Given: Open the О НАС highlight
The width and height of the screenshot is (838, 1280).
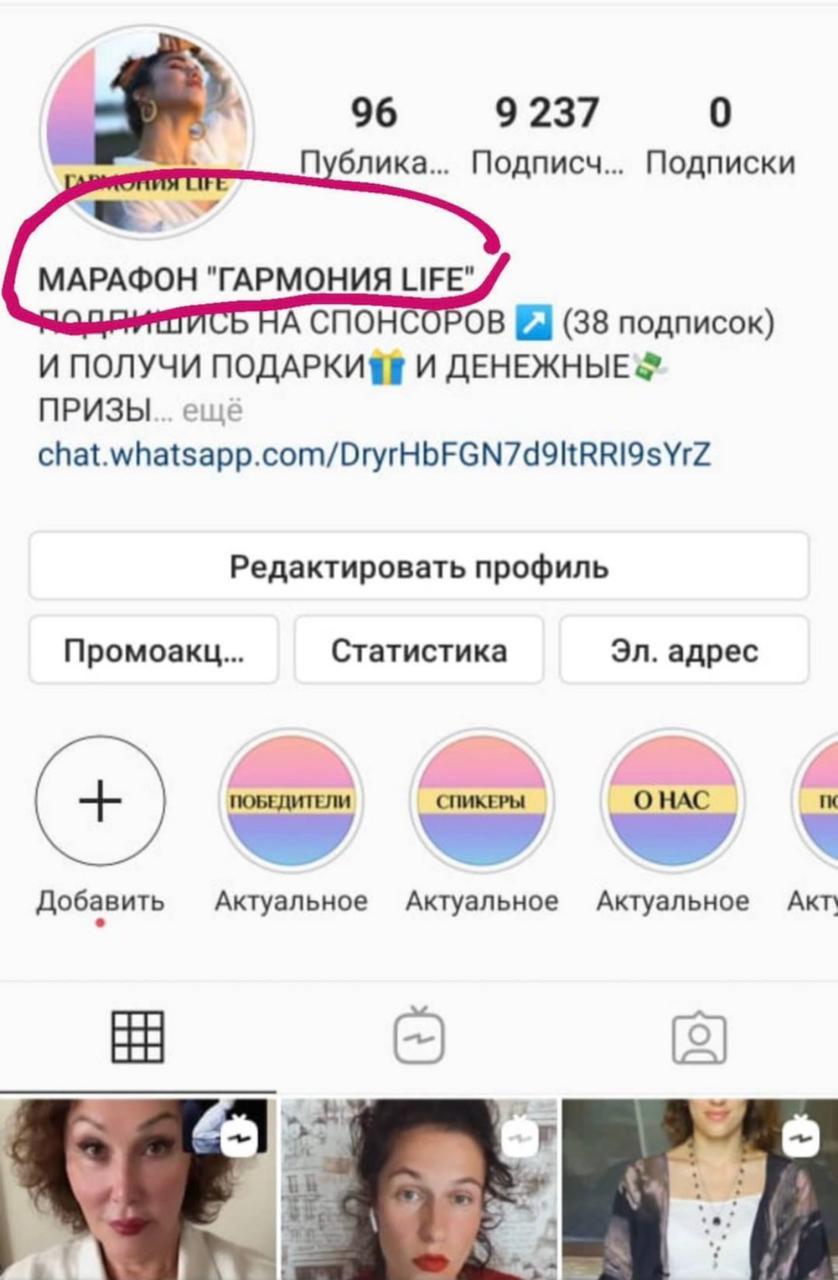Looking at the screenshot, I should [x=672, y=801].
